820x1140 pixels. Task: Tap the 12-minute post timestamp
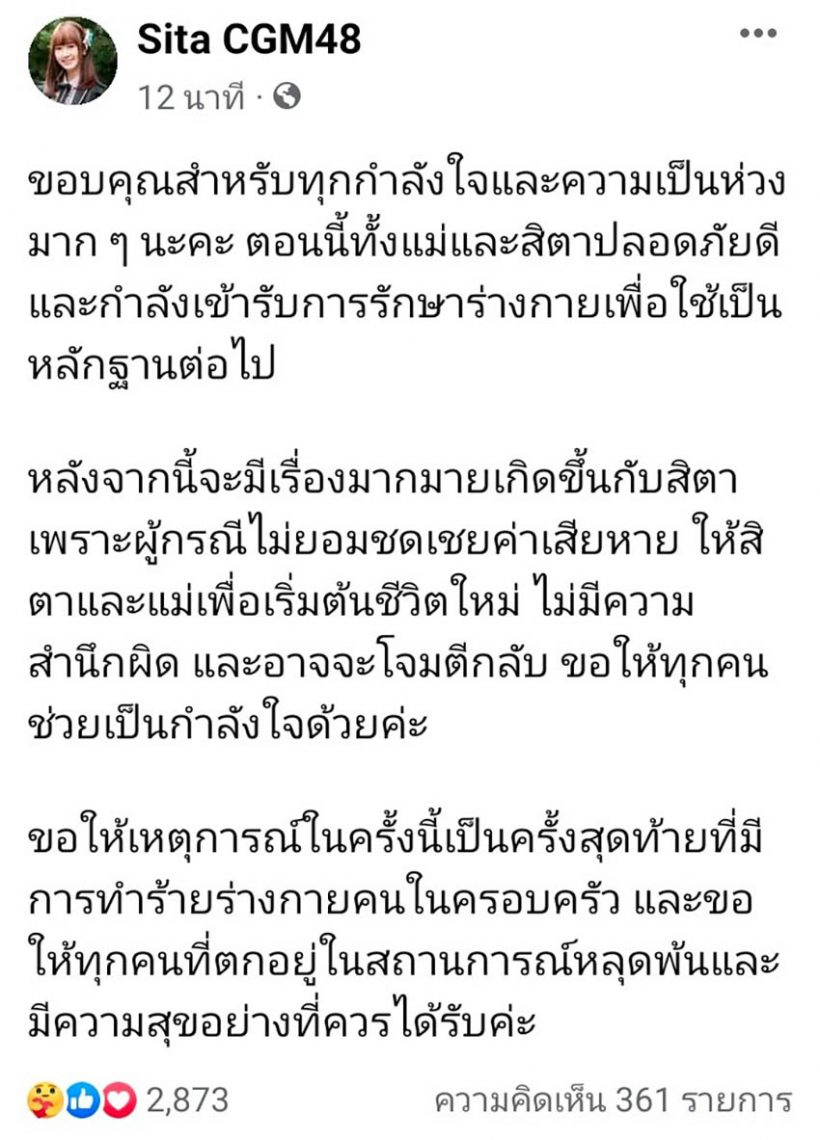point(191,97)
